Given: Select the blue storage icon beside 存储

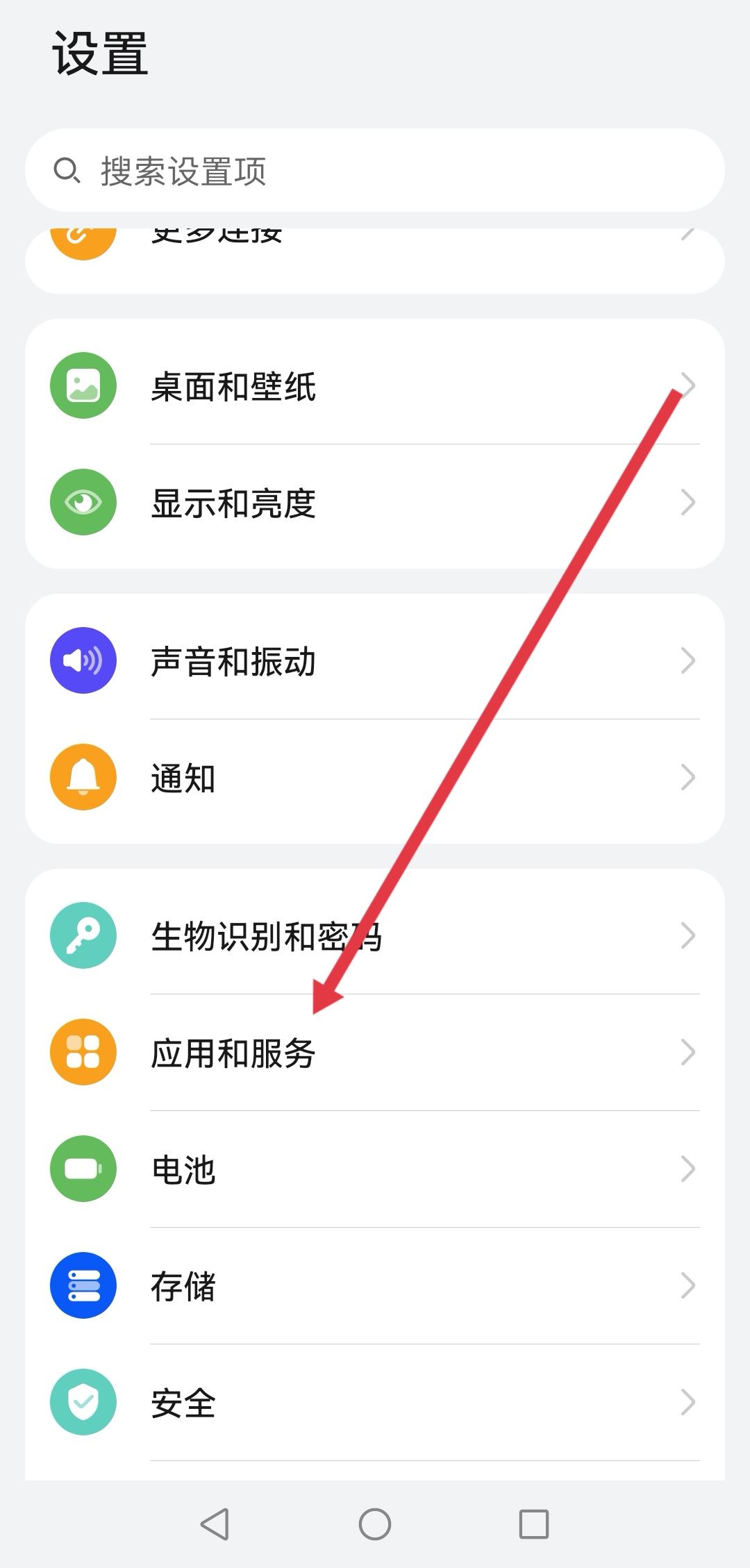Looking at the screenshot, I should (83, 1285).
